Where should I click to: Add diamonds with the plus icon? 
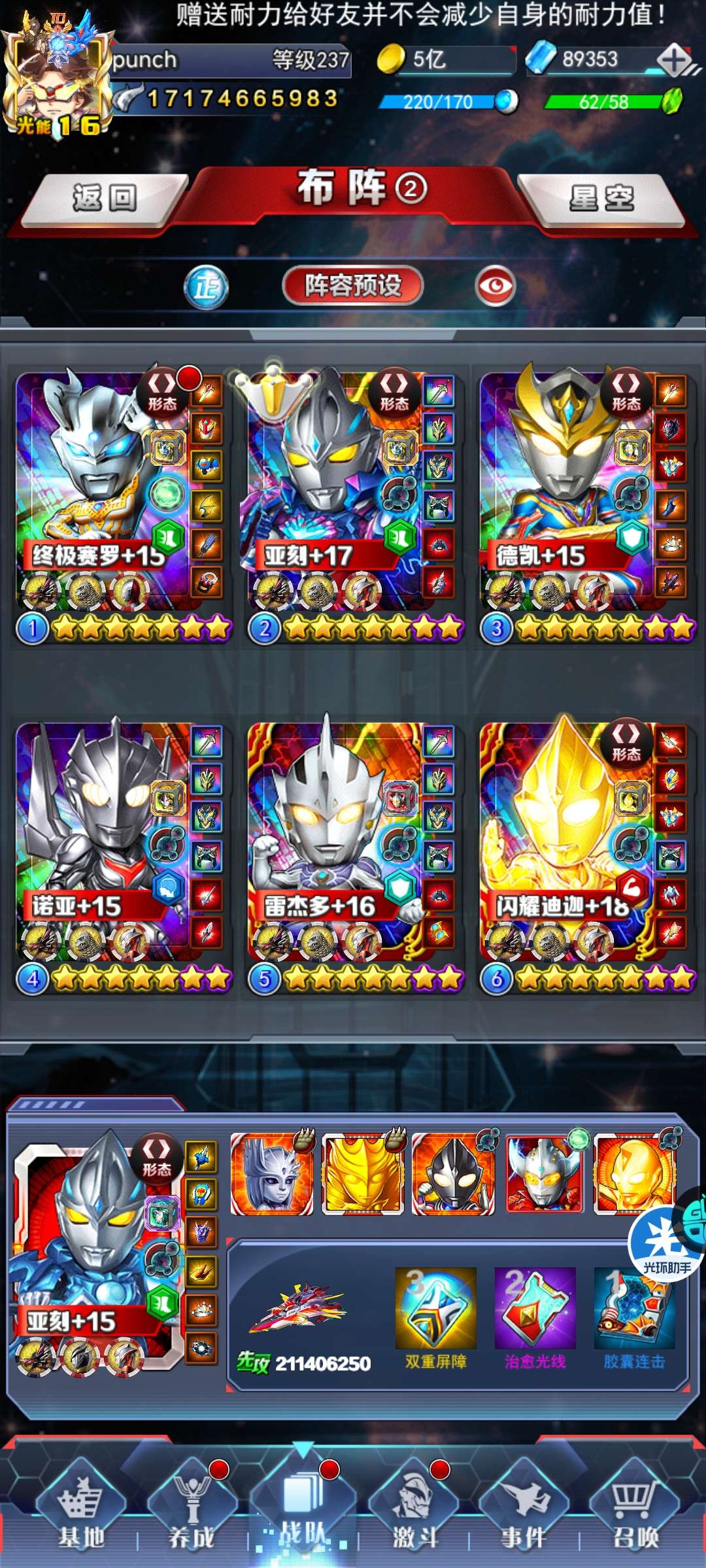coord(675,61)
